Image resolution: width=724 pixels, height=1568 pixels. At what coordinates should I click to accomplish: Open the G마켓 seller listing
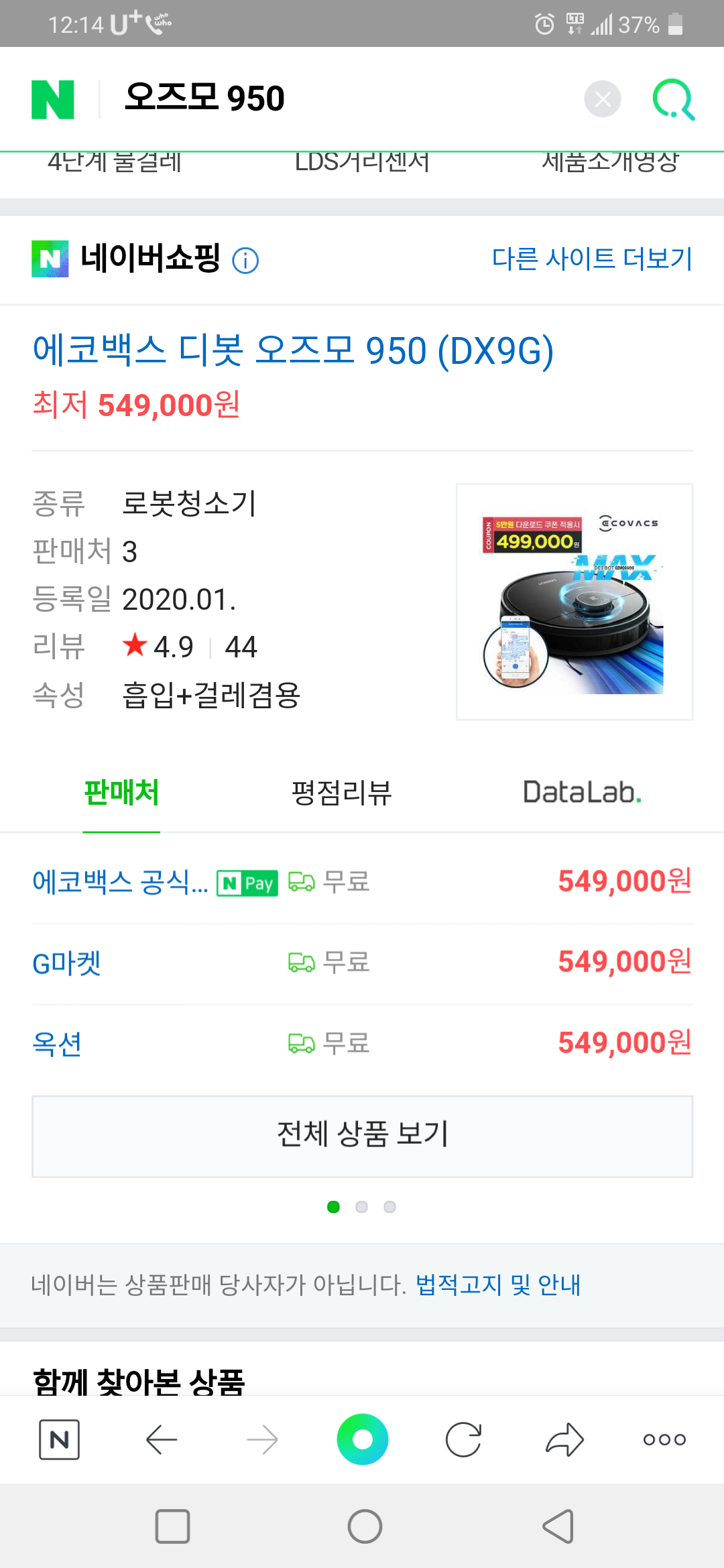tap(67, 963)
